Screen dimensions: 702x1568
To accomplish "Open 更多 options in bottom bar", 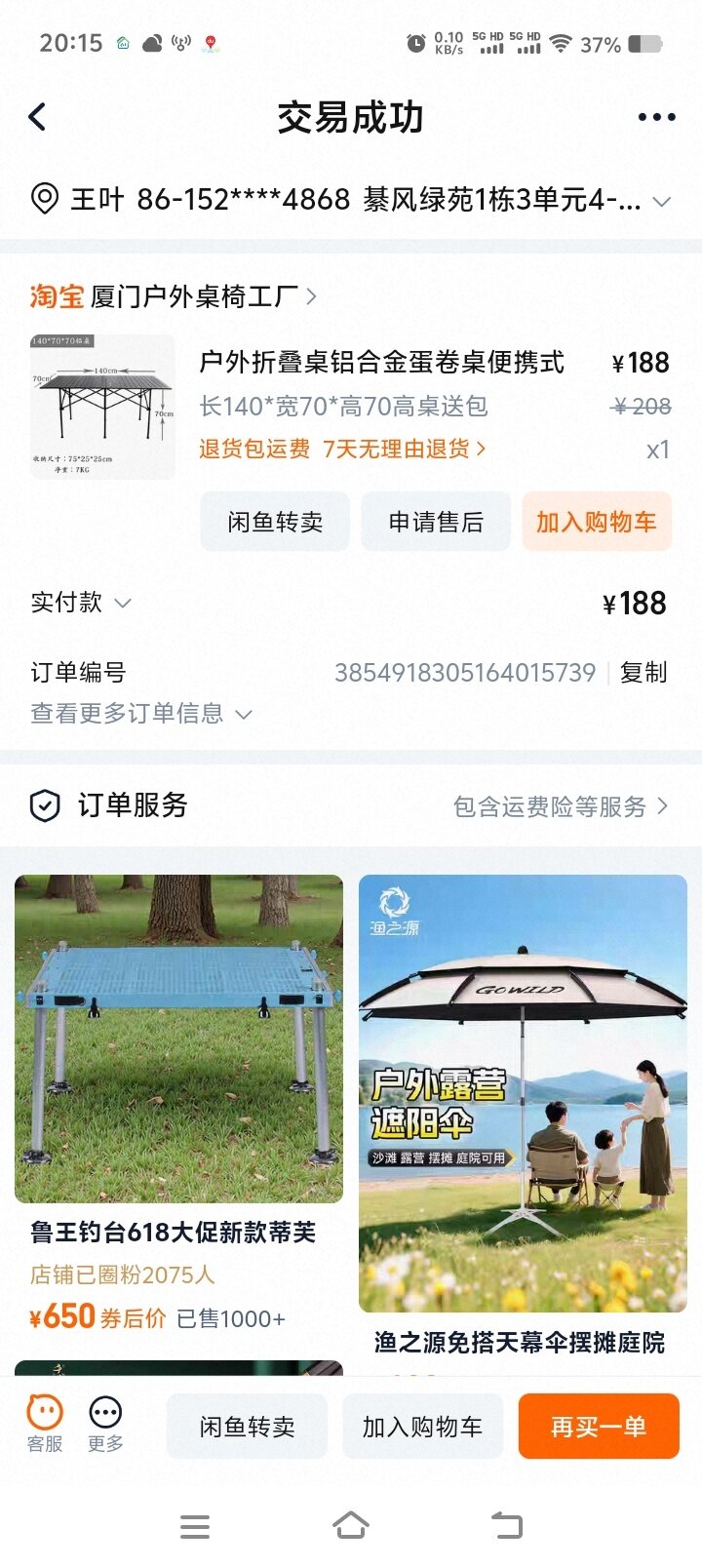I will pyautogui.click(x=105, y=1424).
